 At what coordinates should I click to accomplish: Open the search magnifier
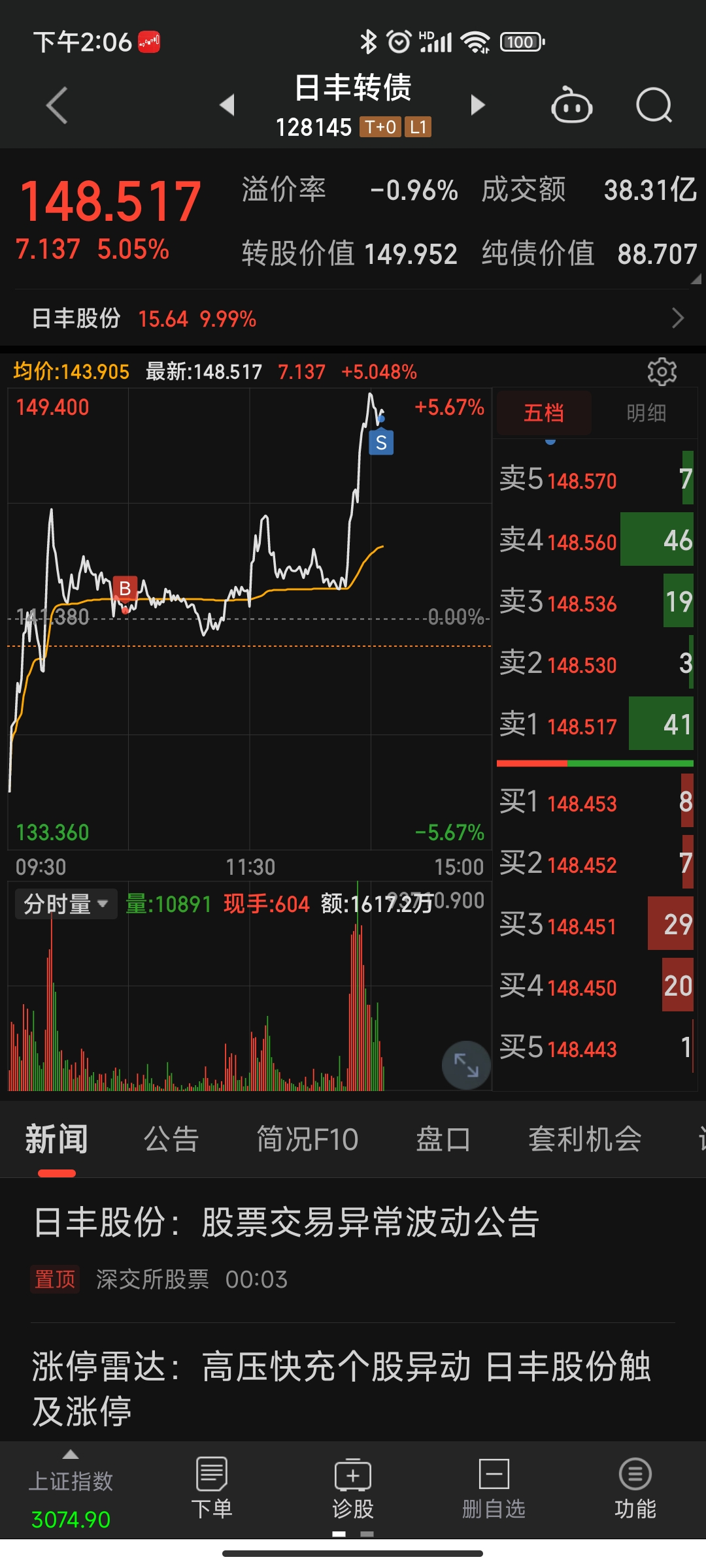pyautogui.click(x=654, y=106)
